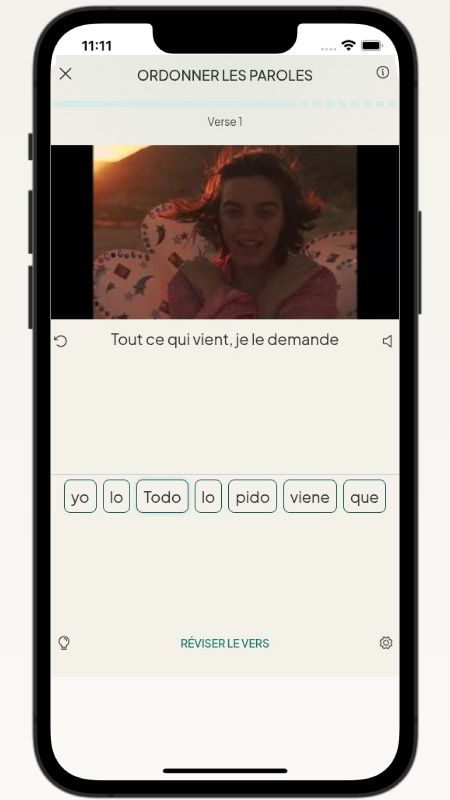Add the word 'viene'
450x800 pixels.
pyautogui.click(x=310, y=496)
